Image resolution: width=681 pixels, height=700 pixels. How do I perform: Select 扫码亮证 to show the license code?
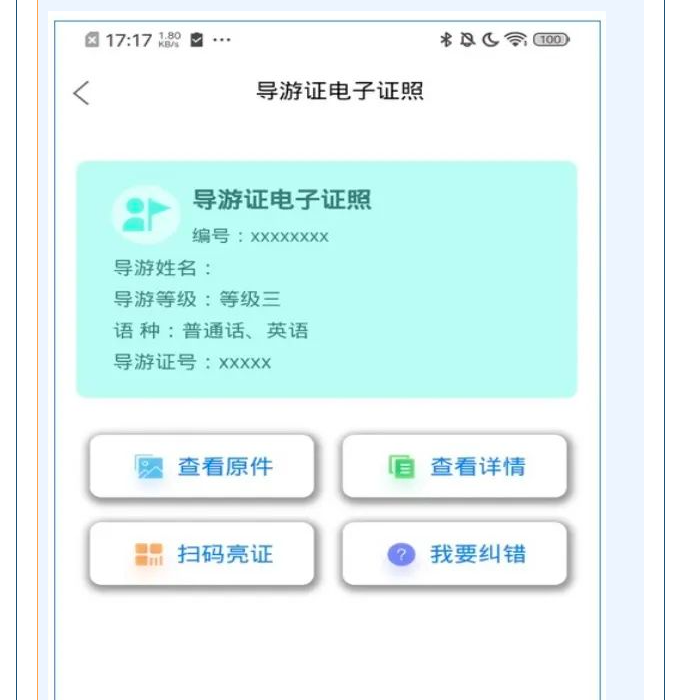pos(202,554)
